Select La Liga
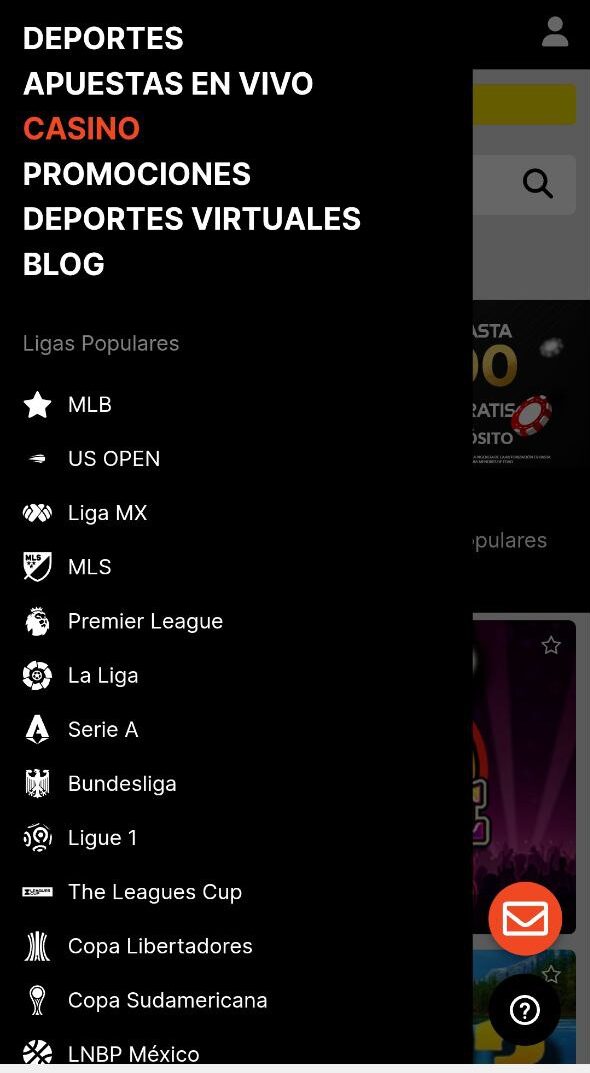Screen dimensions: 590x1073 click(80, 675)
